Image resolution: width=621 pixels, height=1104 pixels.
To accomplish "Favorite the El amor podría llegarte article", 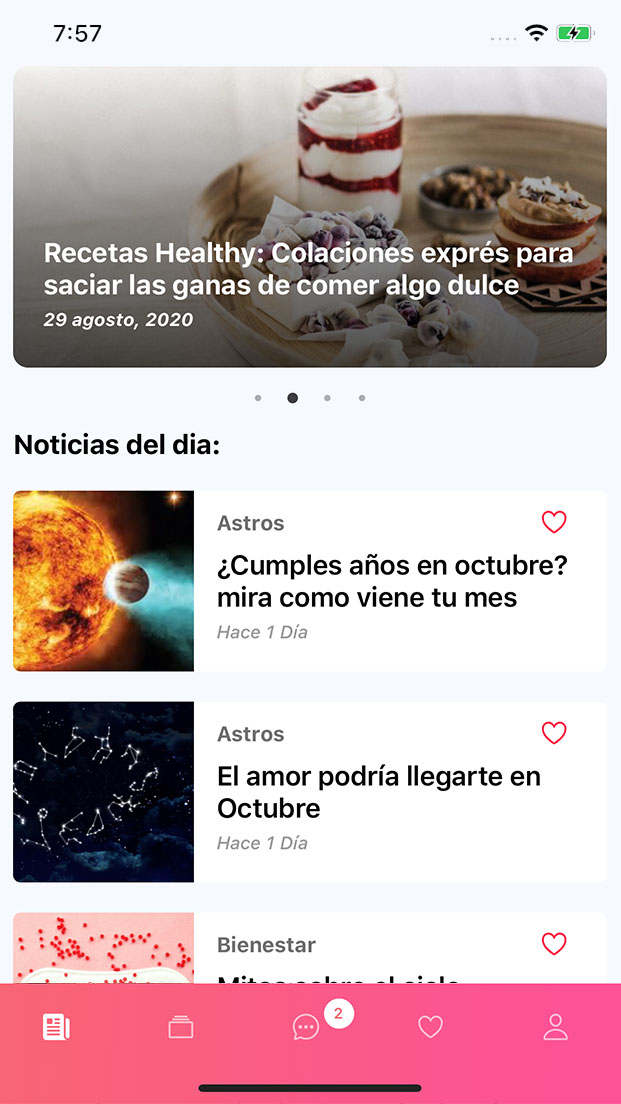I will click(554, 733).
